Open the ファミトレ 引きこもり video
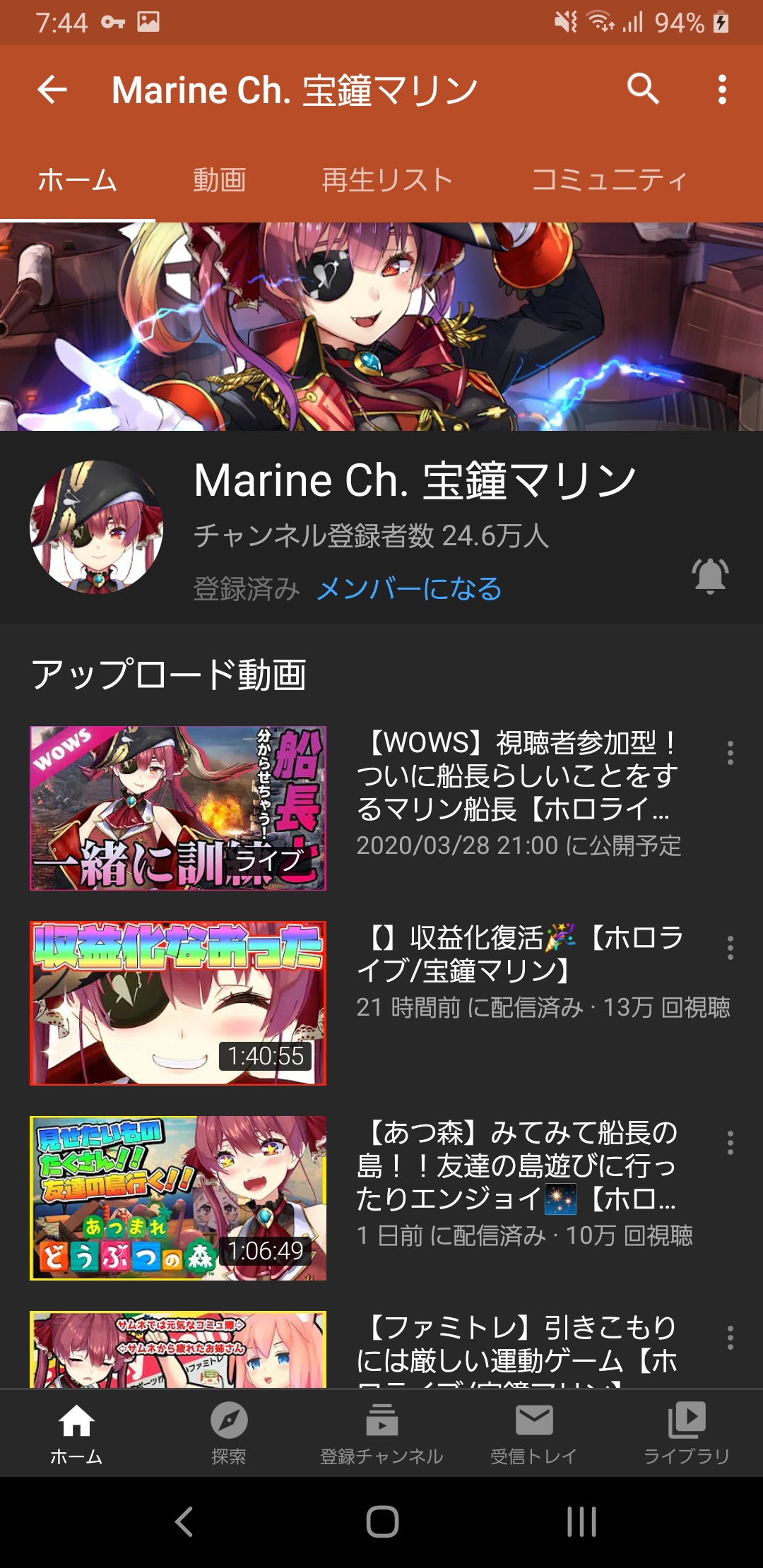This screenshot has height=1568, width=763. pos(381,1349)
